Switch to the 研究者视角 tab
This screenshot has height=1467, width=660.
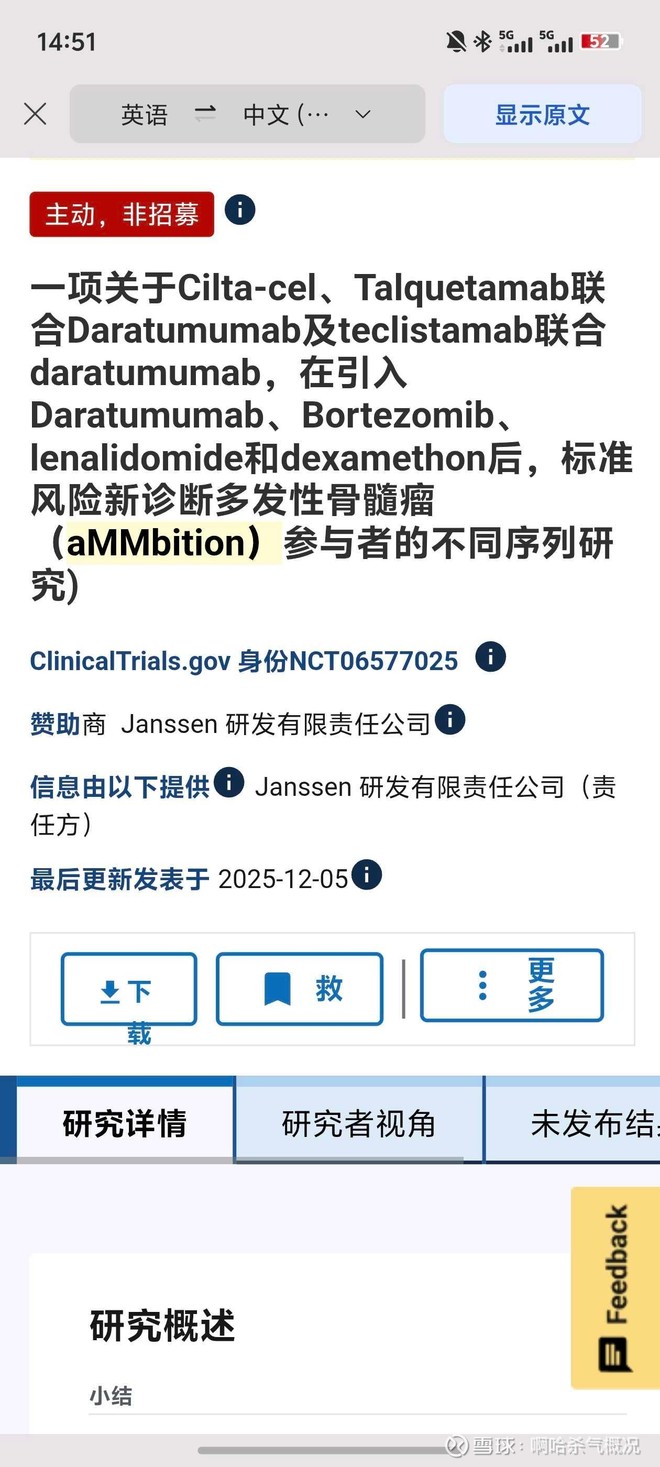[359, 1123]
